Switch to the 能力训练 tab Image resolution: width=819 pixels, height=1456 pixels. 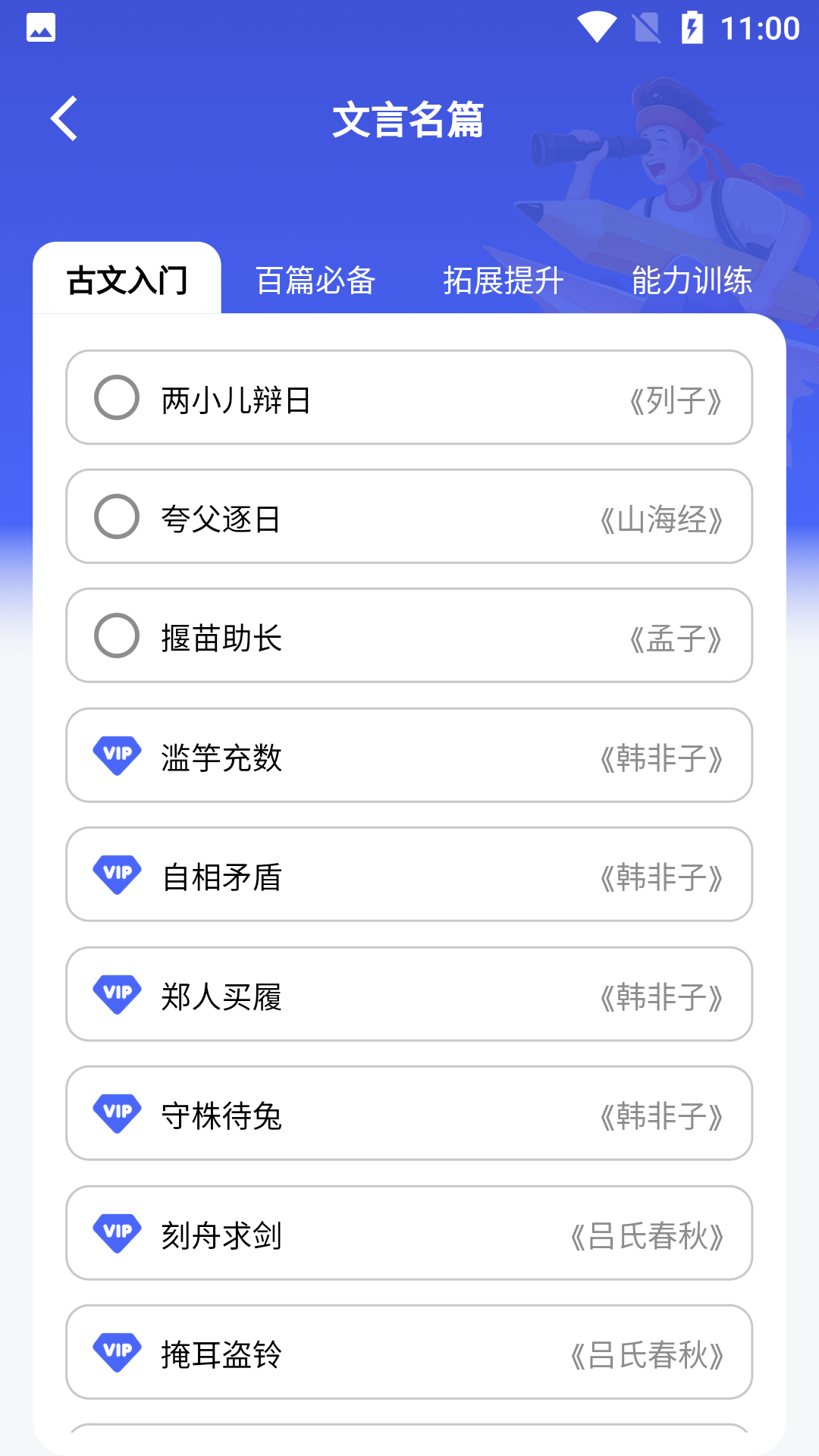692,281
